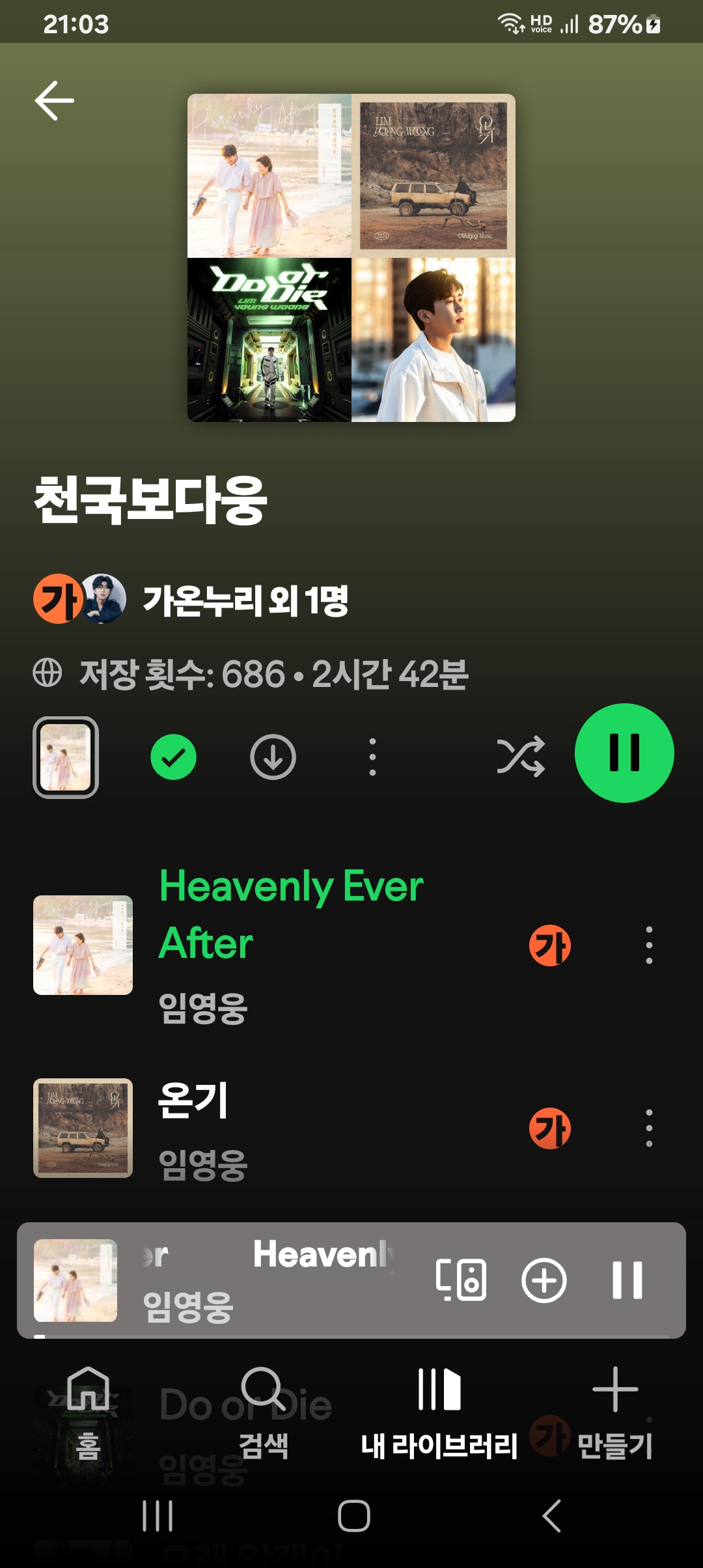This screenshot has height=1568, width=703.
Task: Open the mini player now-playing view
Action: coord(260,1280)
